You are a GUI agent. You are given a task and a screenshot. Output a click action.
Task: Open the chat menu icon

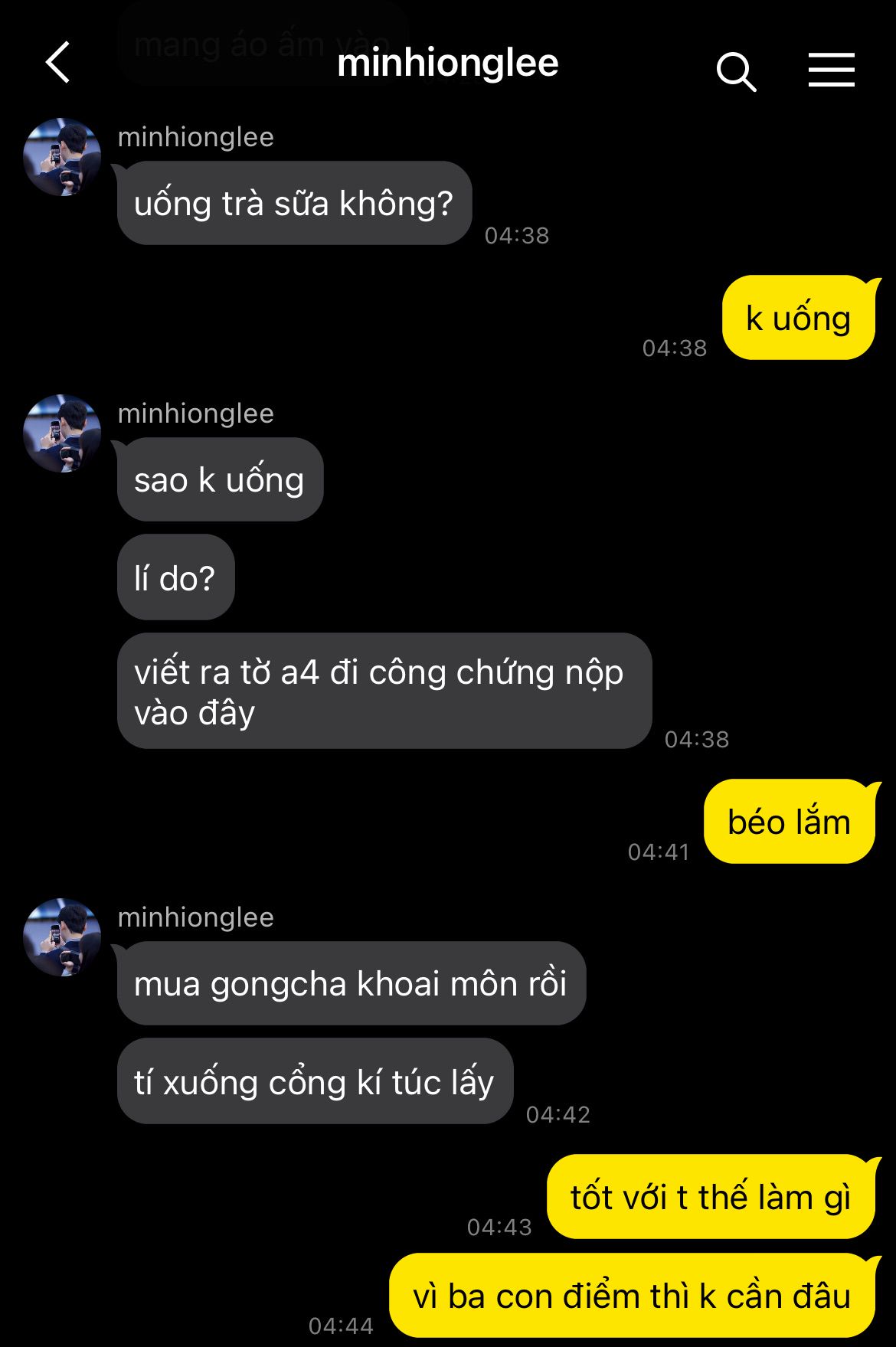[831, 70]
